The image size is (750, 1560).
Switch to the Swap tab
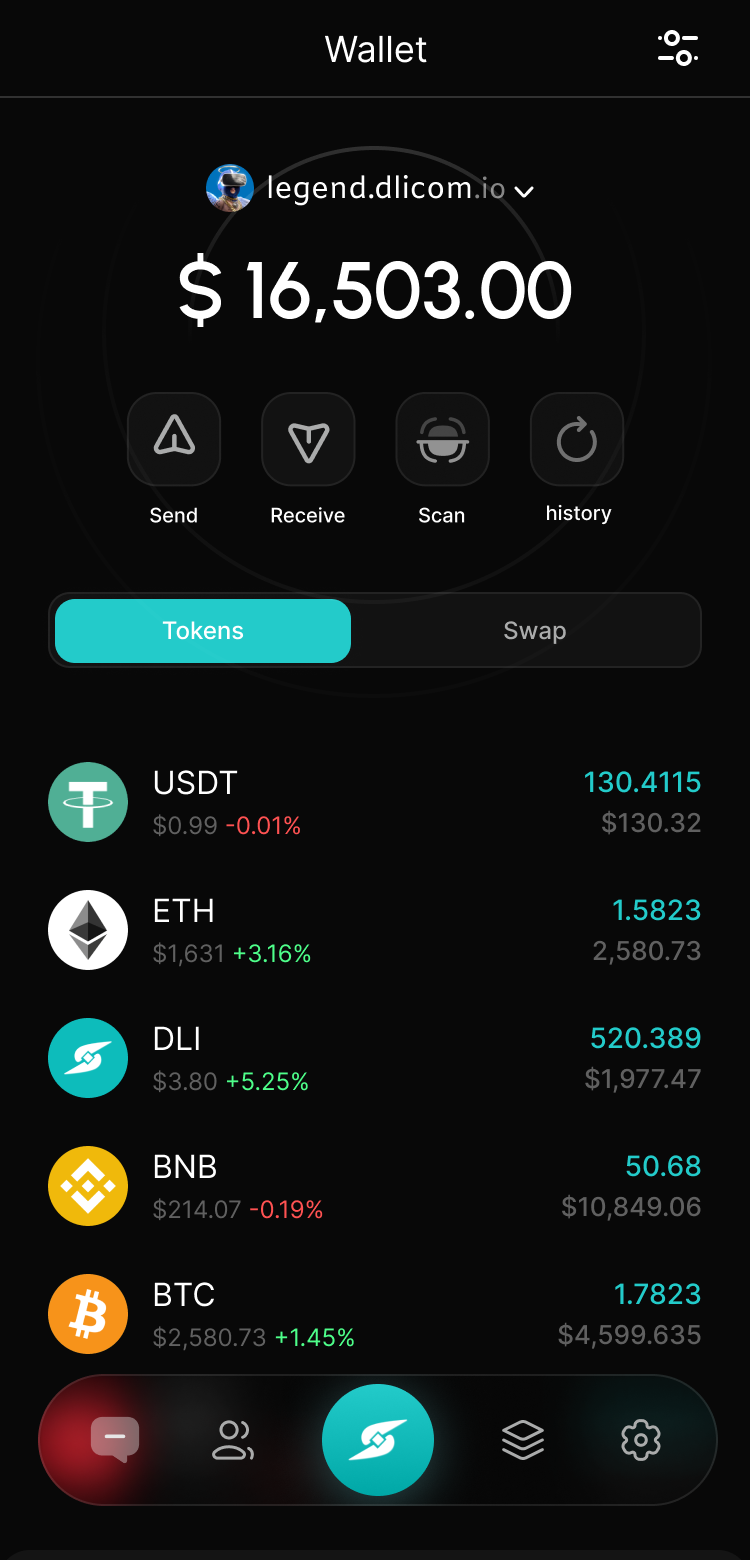pyautogui.click(x=535, y=631)
